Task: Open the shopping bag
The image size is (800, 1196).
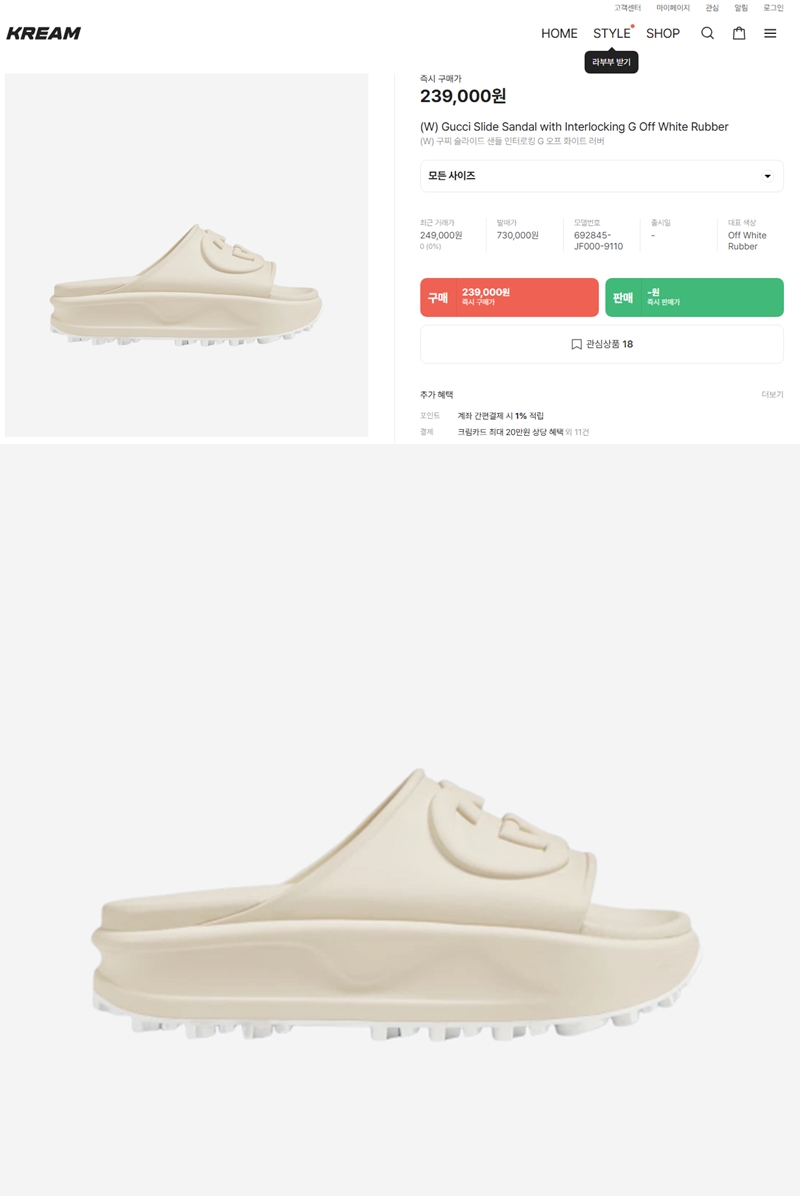Action: (739, 33)
